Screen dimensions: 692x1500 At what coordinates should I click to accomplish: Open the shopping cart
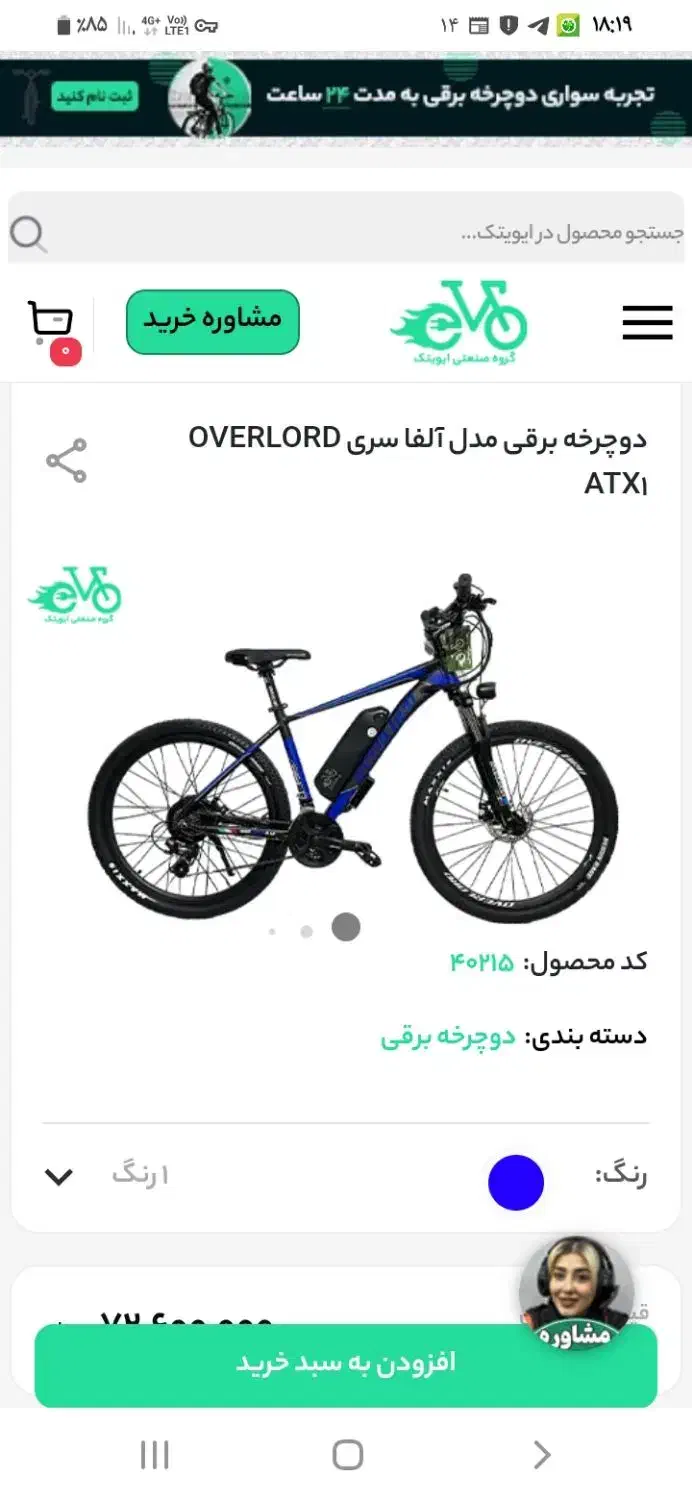pos(51,324)
